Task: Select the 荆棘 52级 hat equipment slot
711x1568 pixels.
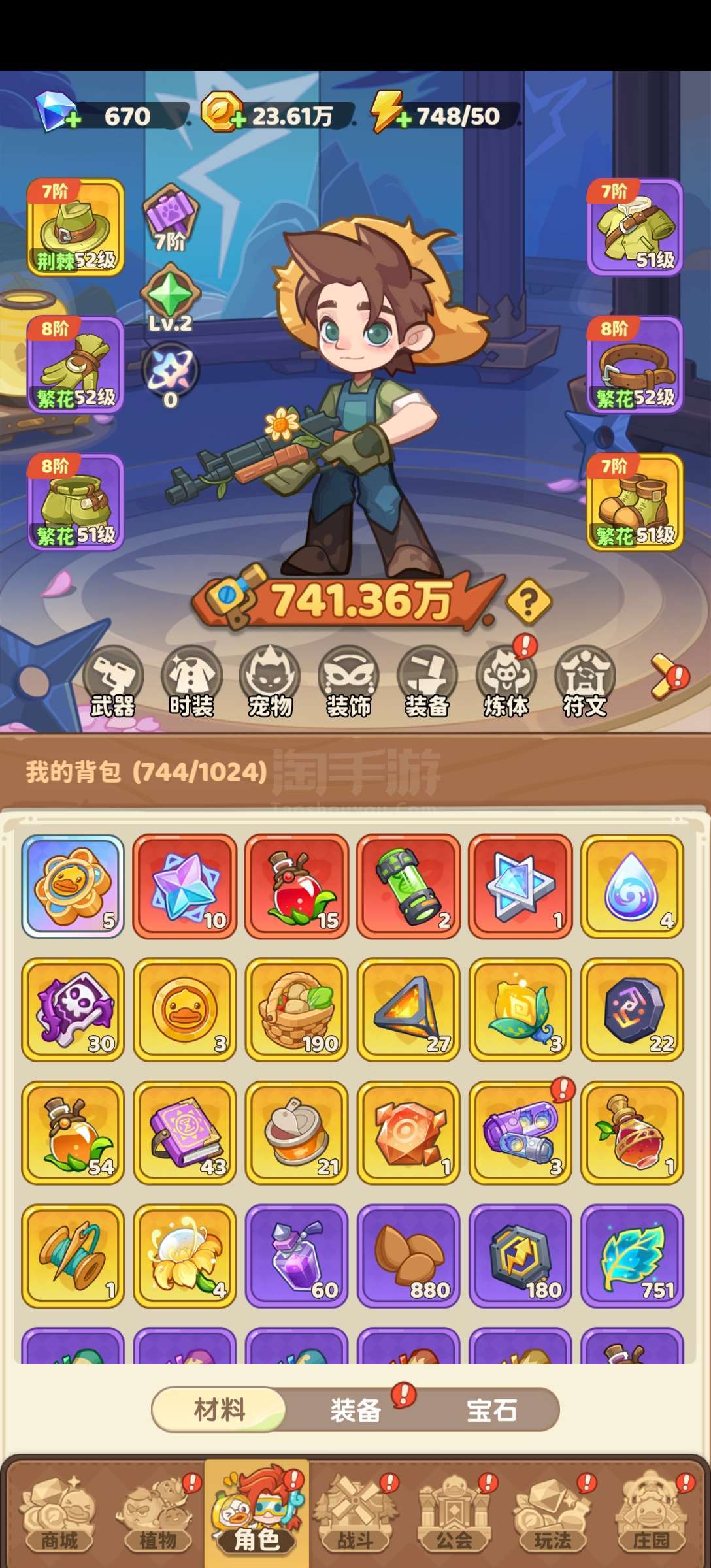Action: click(76, 227)
